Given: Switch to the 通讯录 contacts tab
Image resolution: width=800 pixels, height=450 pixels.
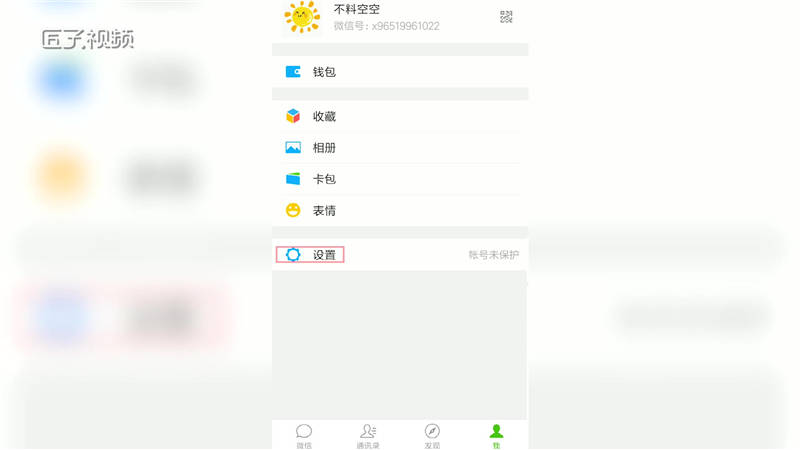Looking at the screenshot, I should coord(368,434).
